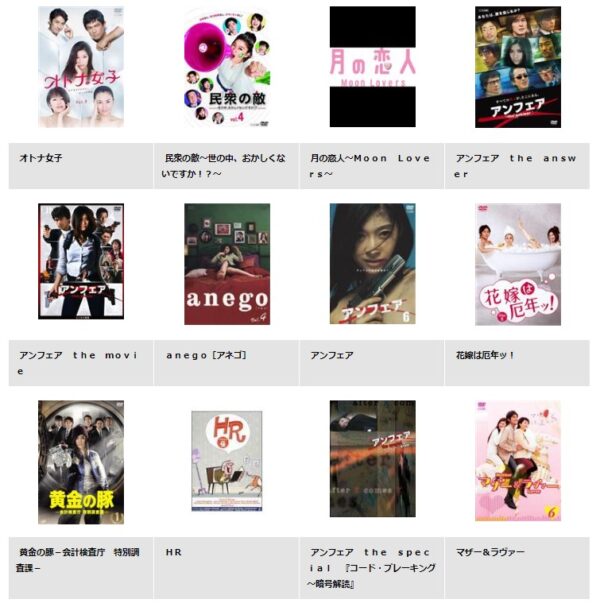Open the 民衆の敵 drama tile

(x=227, y=66)
